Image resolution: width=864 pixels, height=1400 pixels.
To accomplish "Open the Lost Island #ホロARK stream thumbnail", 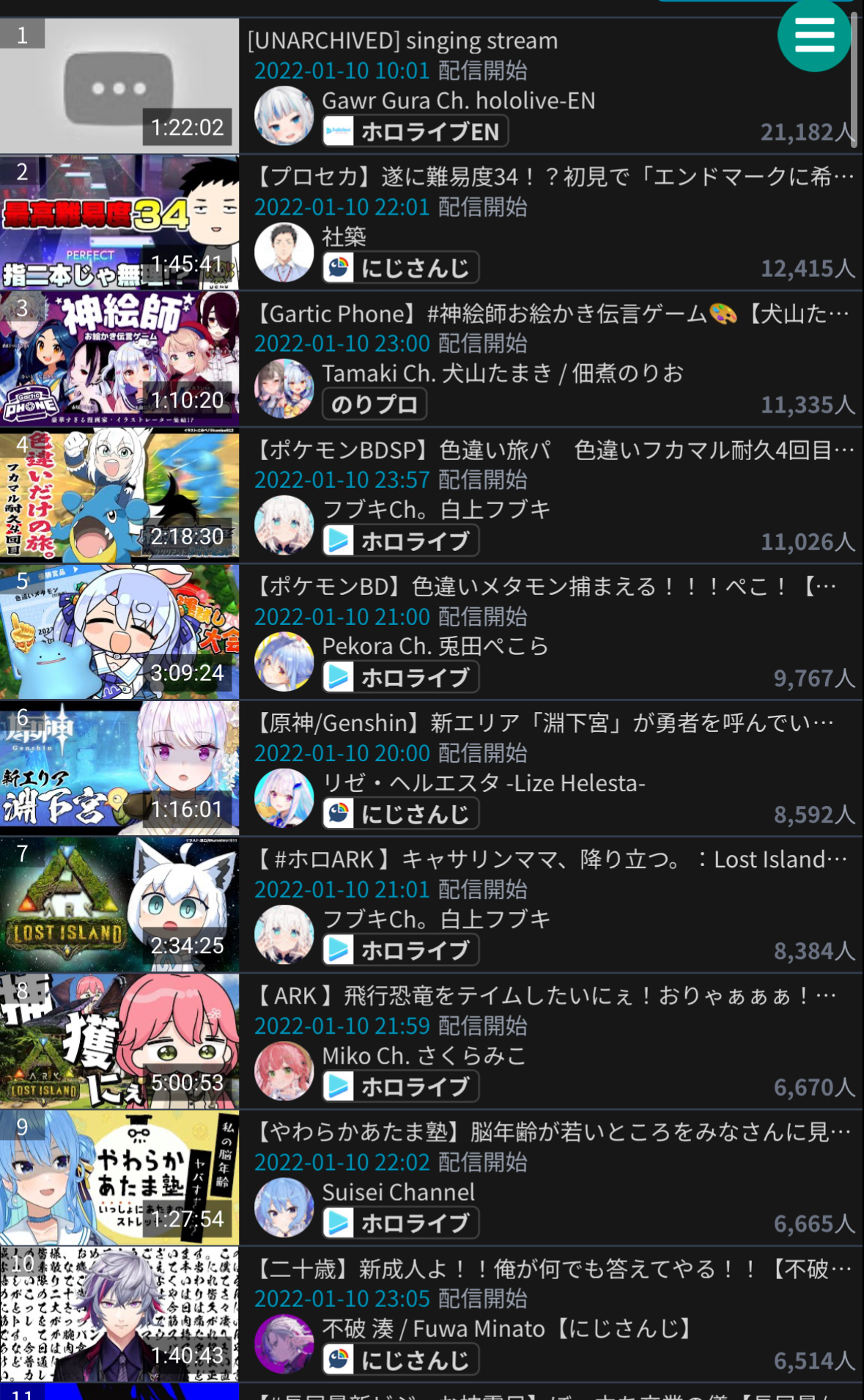I will point(119,905).
